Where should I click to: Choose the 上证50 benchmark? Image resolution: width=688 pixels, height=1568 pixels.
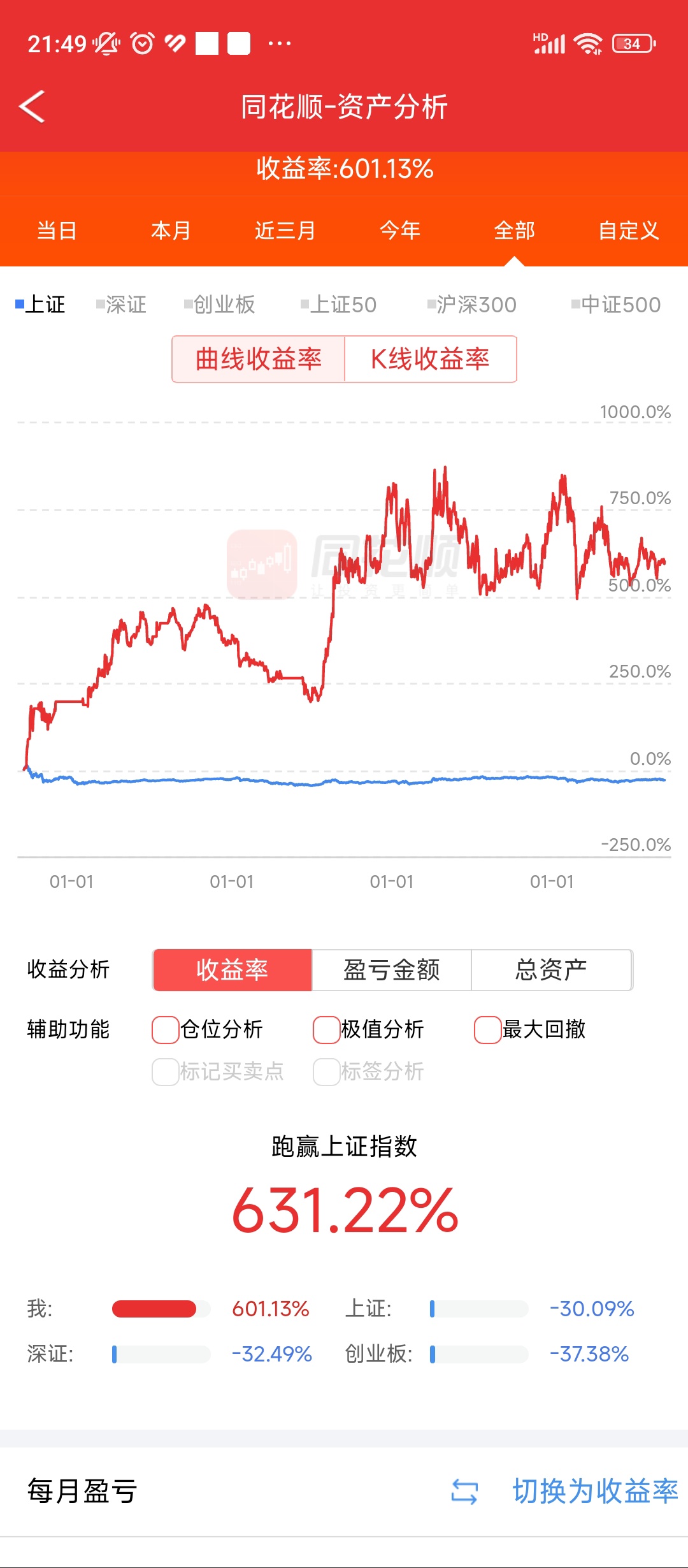(x=339, y=305)
